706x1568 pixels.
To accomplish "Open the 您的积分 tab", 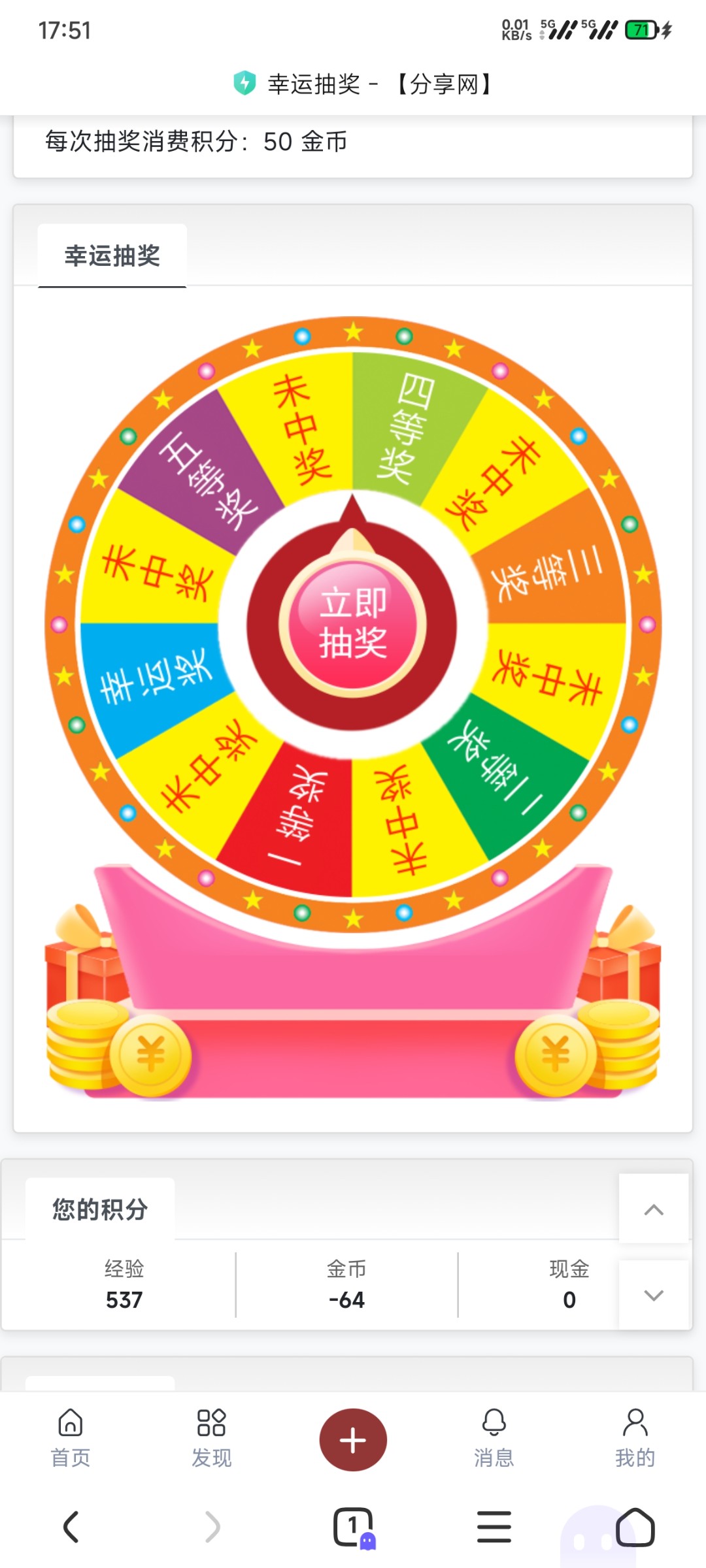I will (x=100, y=1209).
